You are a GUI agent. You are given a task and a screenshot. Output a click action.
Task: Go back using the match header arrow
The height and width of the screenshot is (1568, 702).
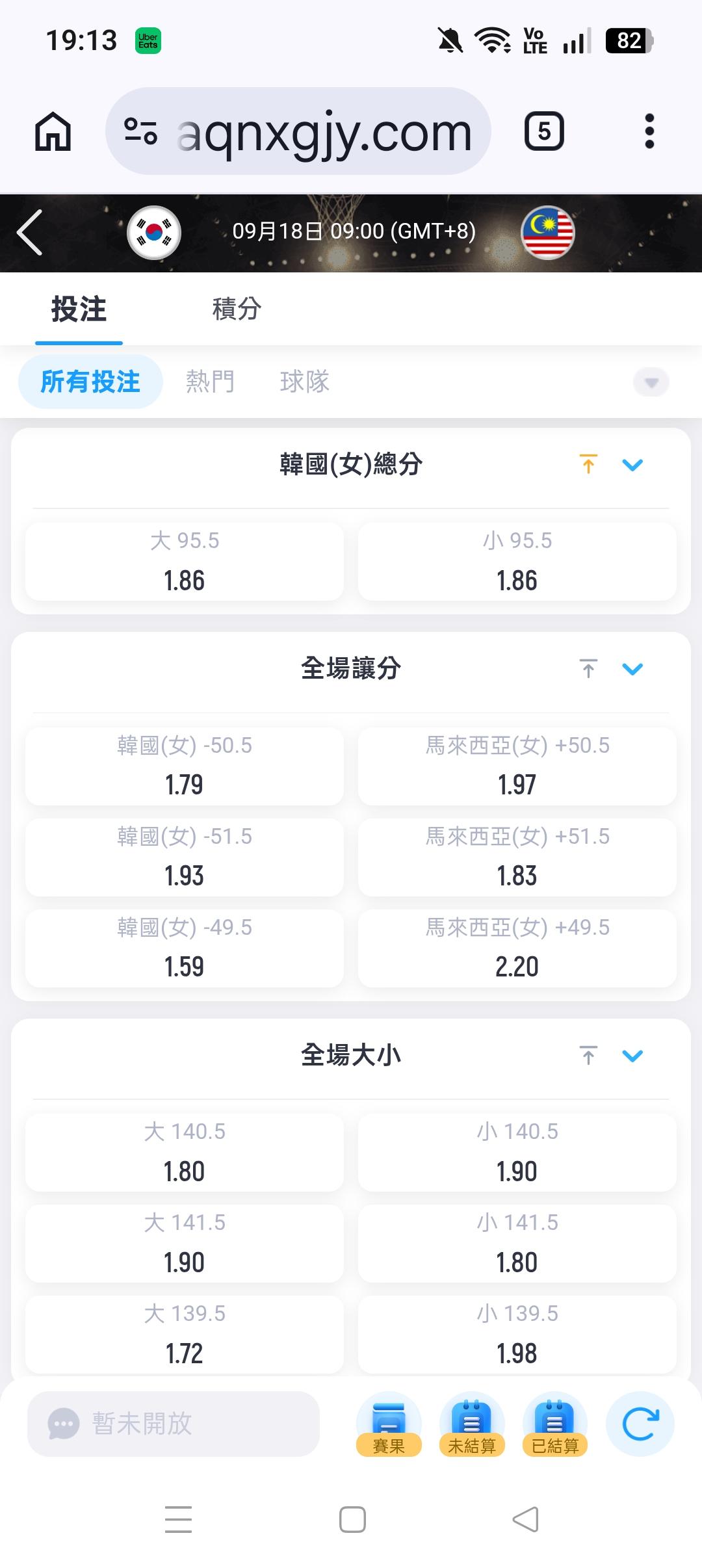(30, 232)
